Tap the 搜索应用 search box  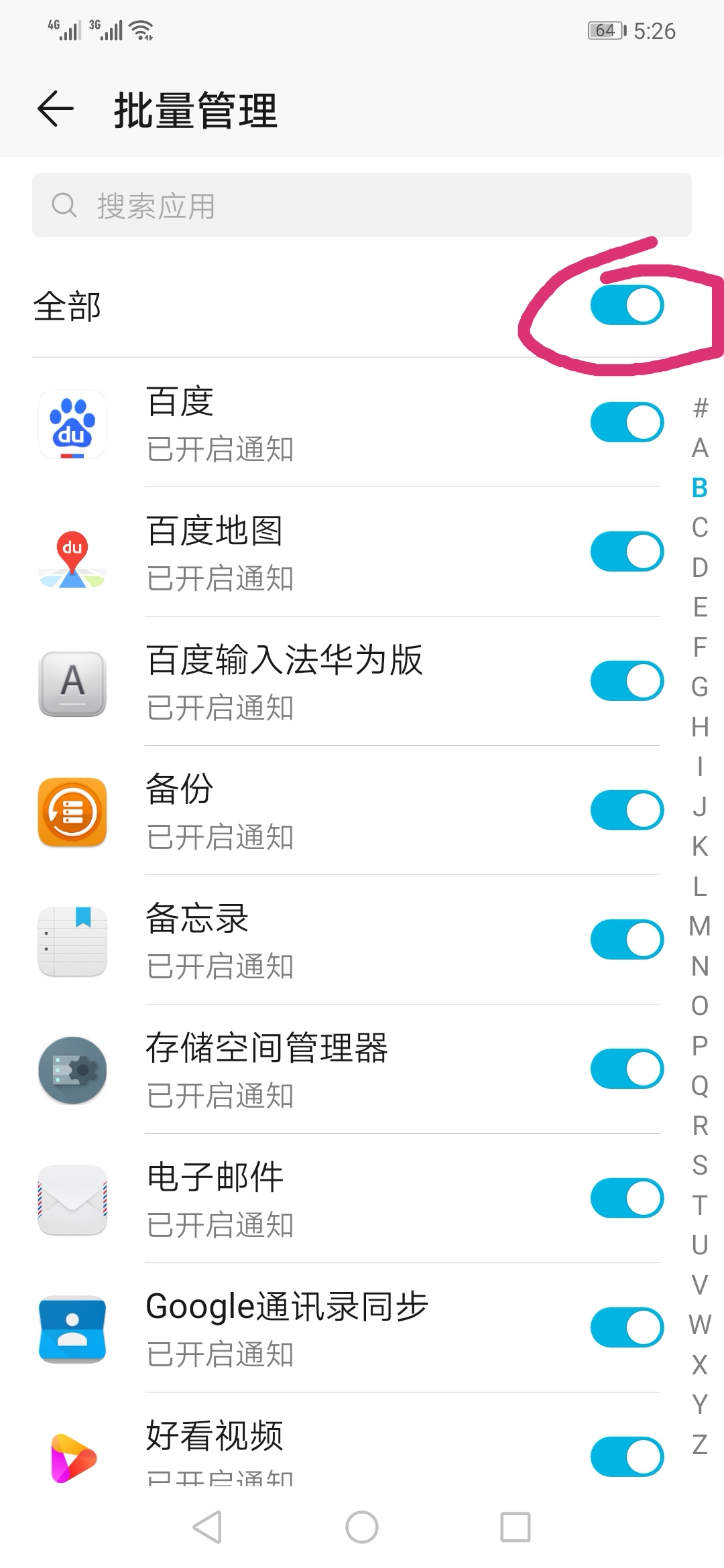[x=362, y=205]
